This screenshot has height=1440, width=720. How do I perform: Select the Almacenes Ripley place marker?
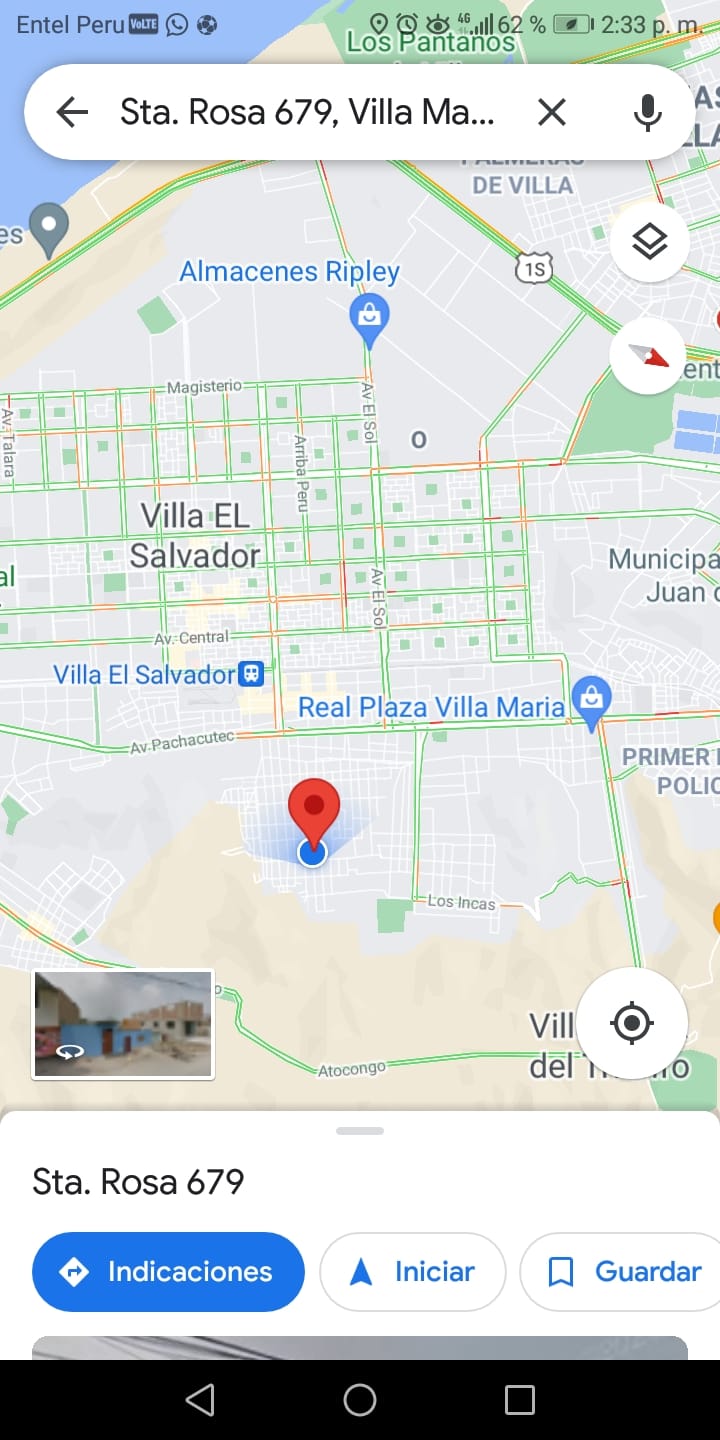[x=370, y=320]
